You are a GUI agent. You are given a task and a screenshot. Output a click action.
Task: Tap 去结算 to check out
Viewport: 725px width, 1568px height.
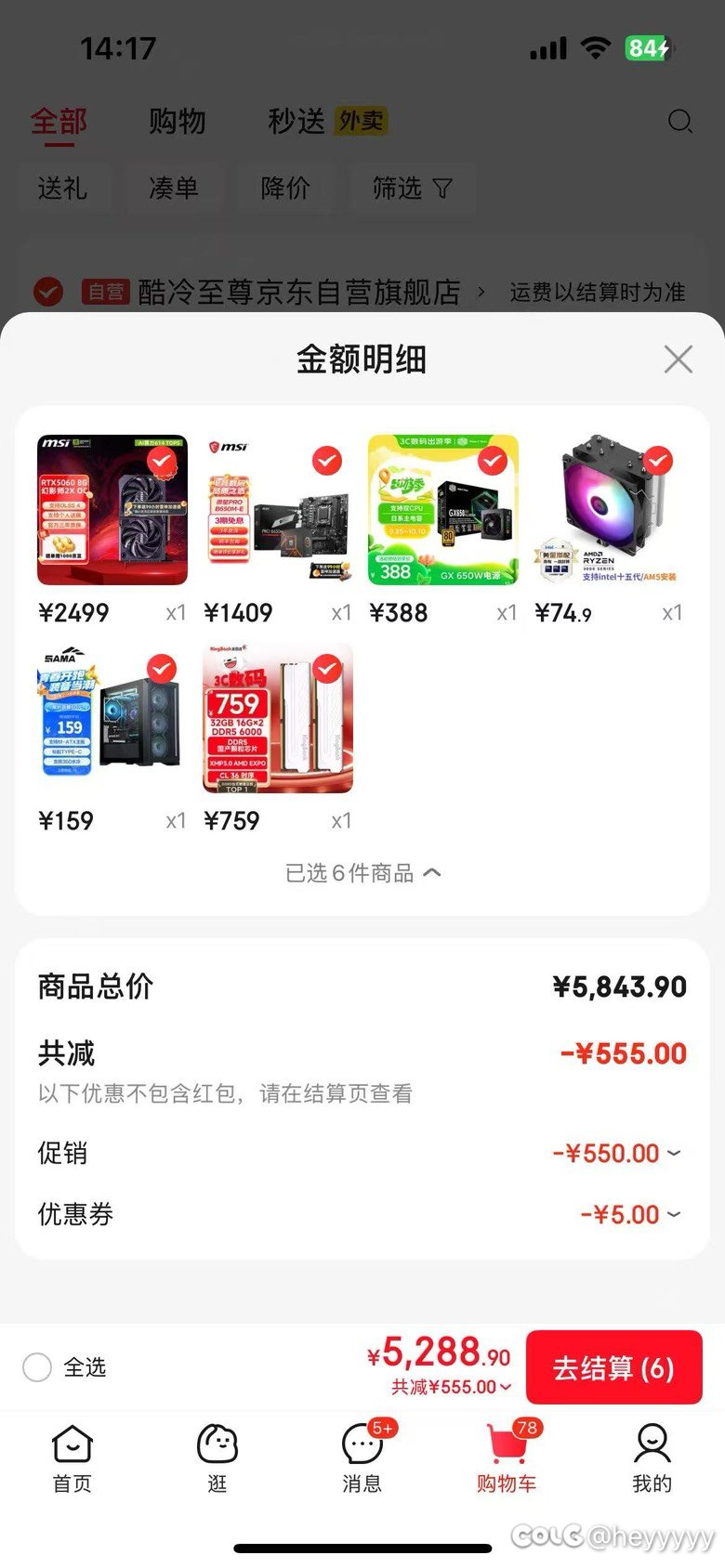[613, 1368]
